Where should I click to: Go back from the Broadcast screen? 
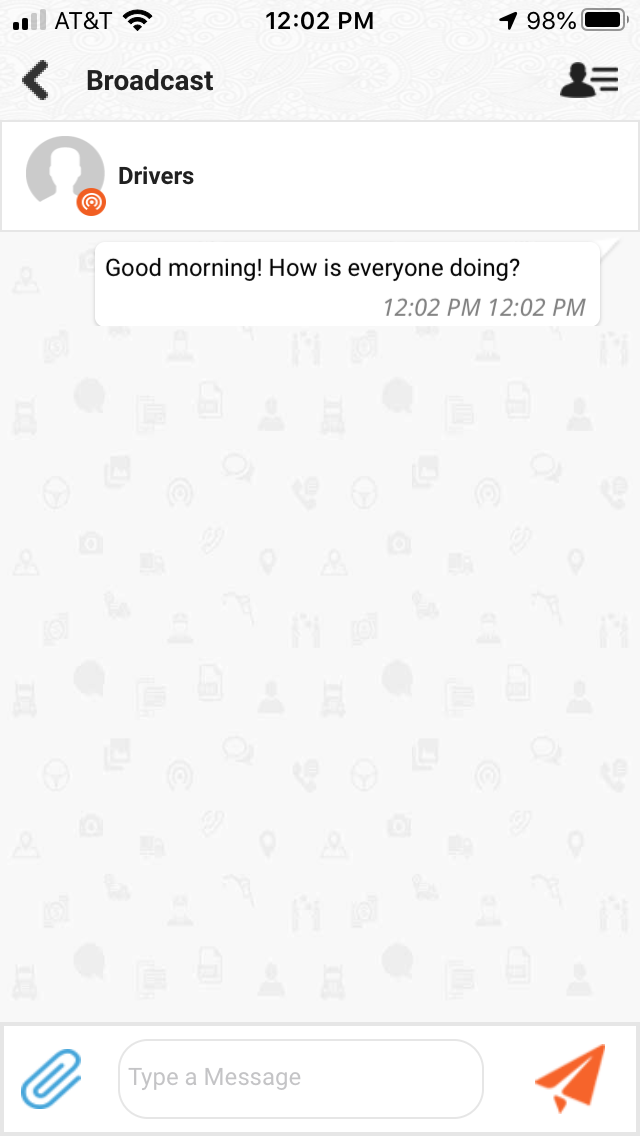point(36,80)
